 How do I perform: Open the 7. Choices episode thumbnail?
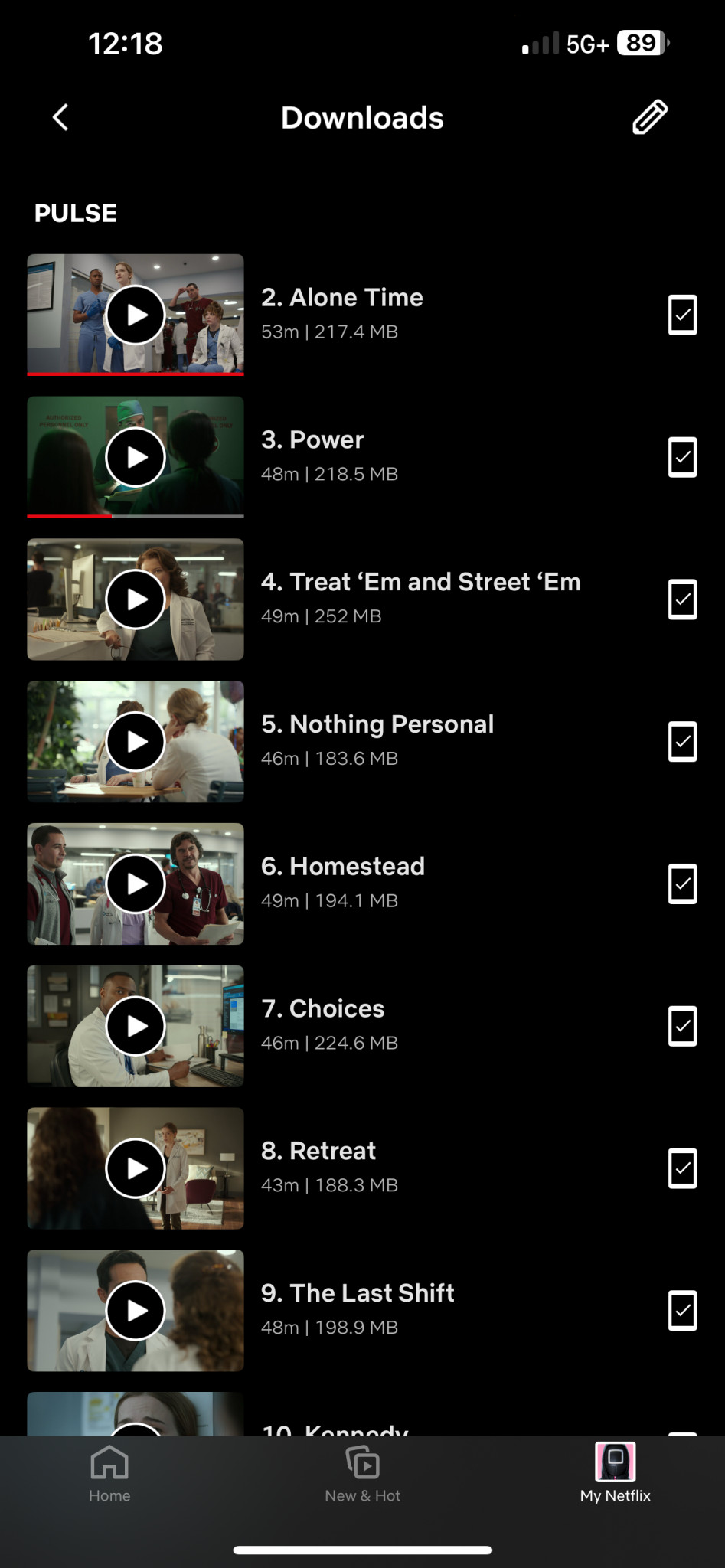(x=136, y=1026)
